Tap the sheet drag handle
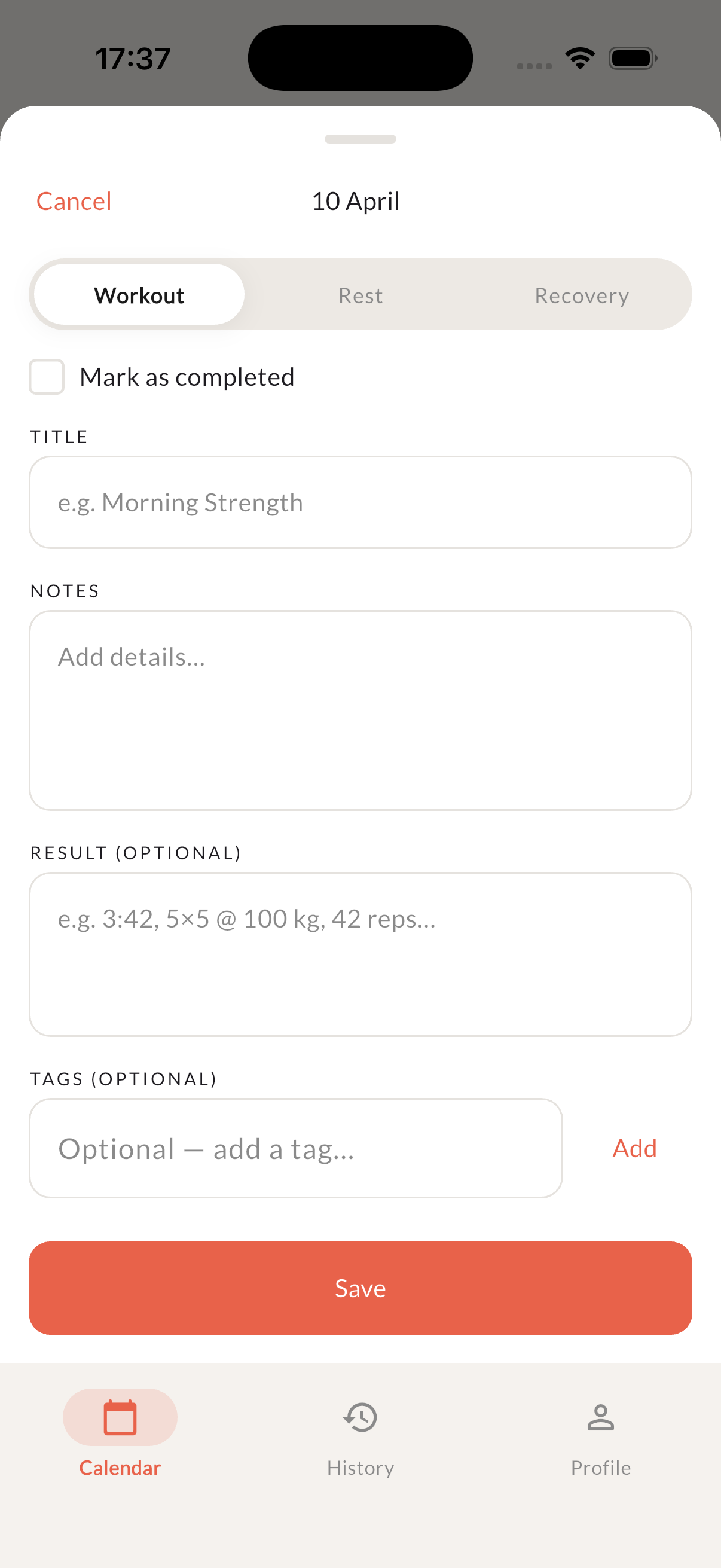The image size is (721, 1568). click(x=360, y=139)
